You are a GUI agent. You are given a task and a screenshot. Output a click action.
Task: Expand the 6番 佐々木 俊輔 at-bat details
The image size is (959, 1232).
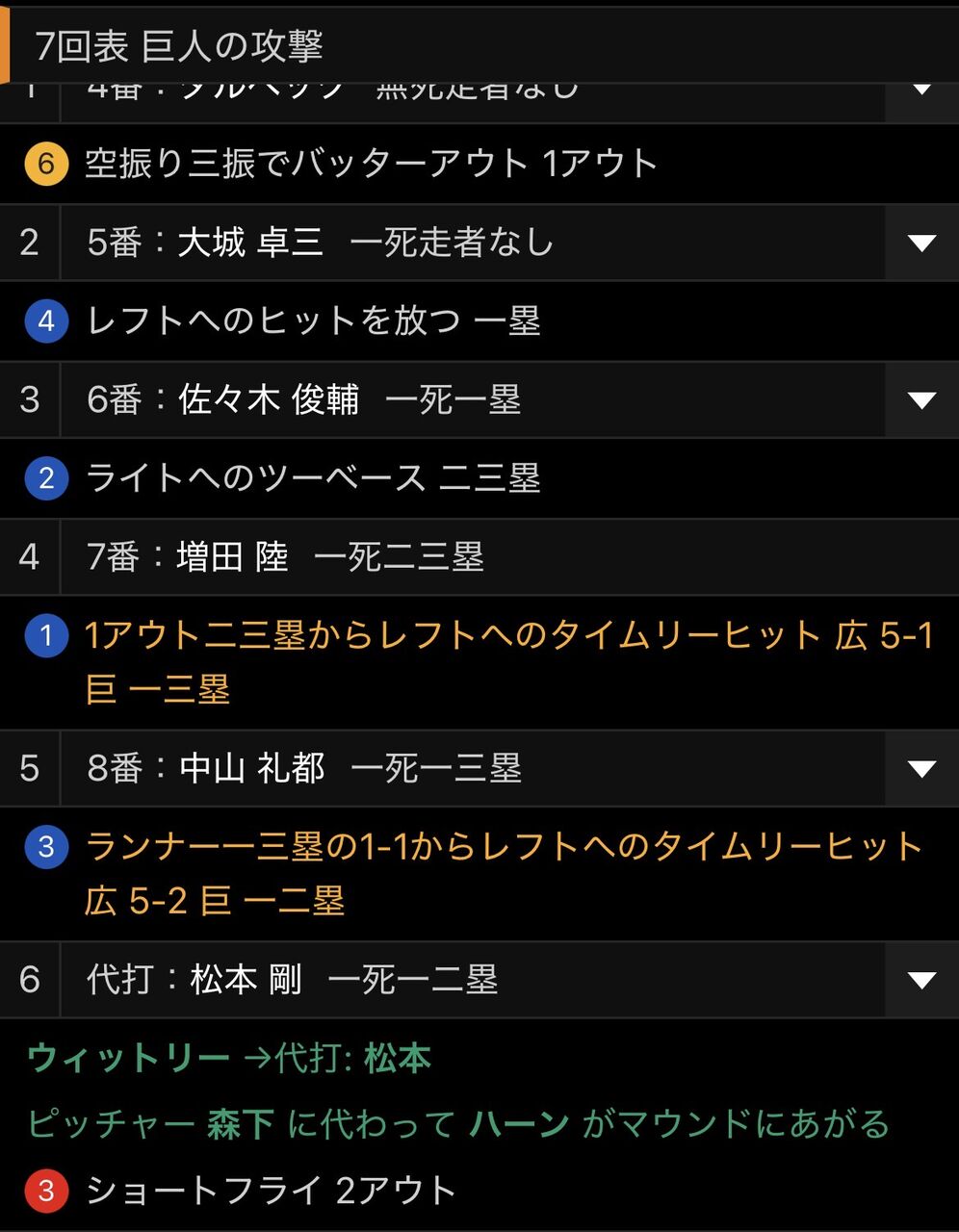(921, 399)
